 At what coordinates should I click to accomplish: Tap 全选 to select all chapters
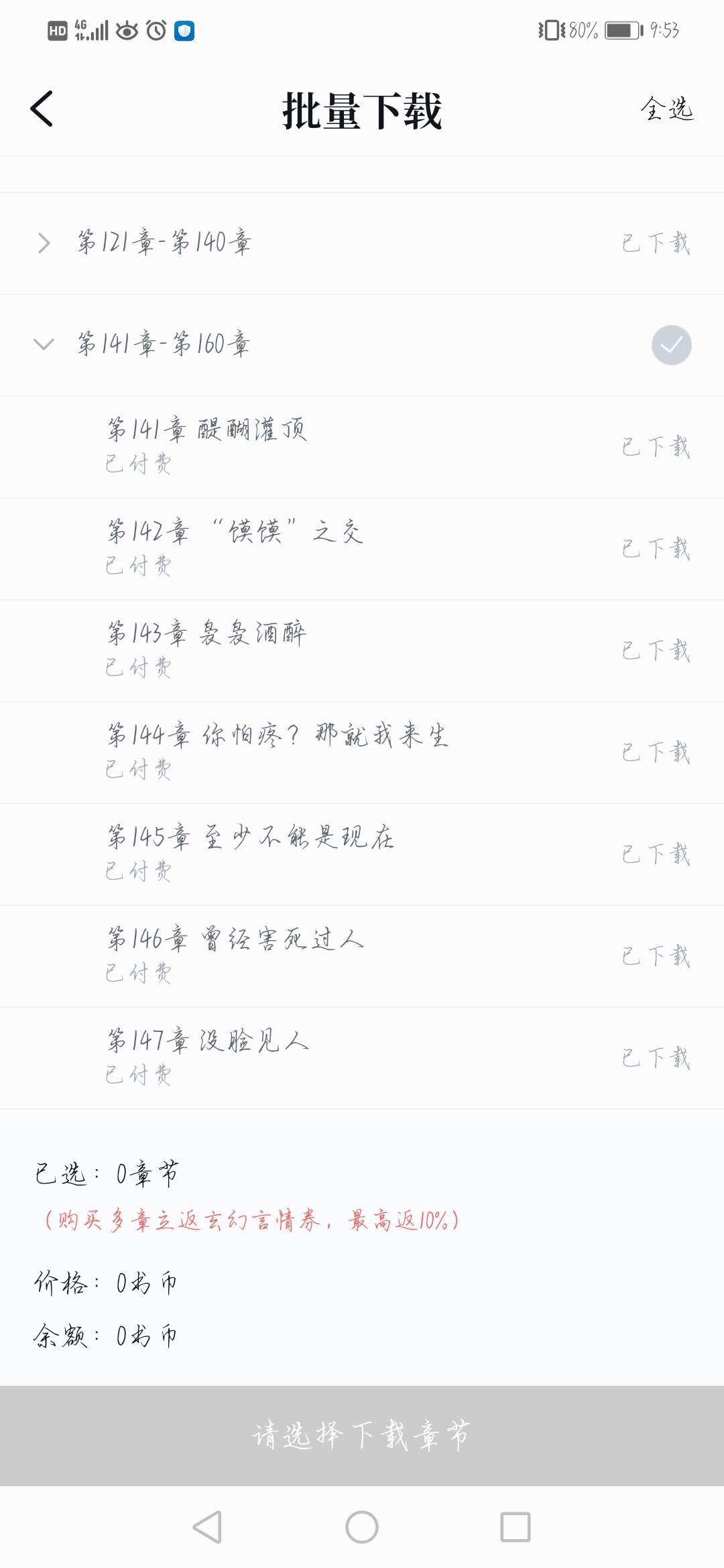click(667, 109)
